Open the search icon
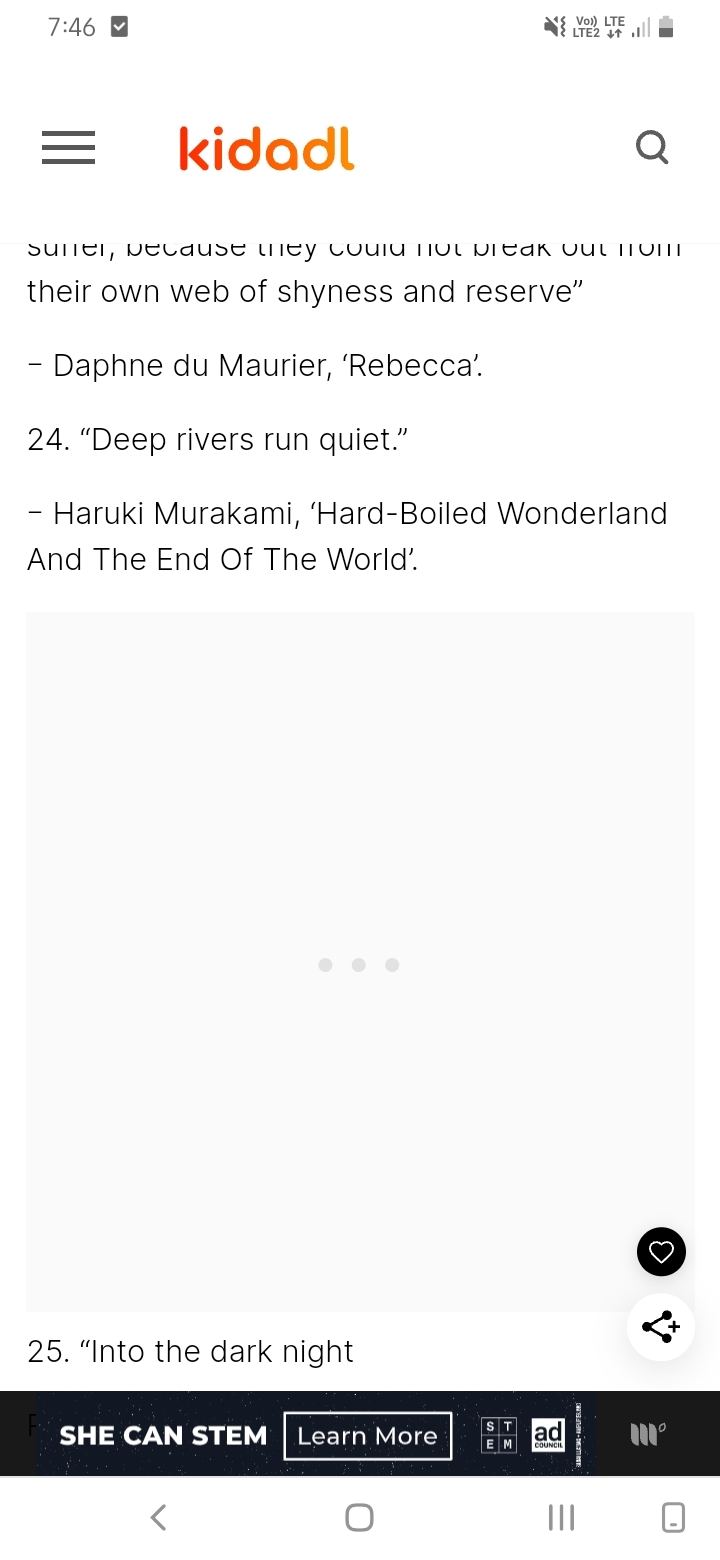Screen dimensions: 720x1560 [652, 148]
